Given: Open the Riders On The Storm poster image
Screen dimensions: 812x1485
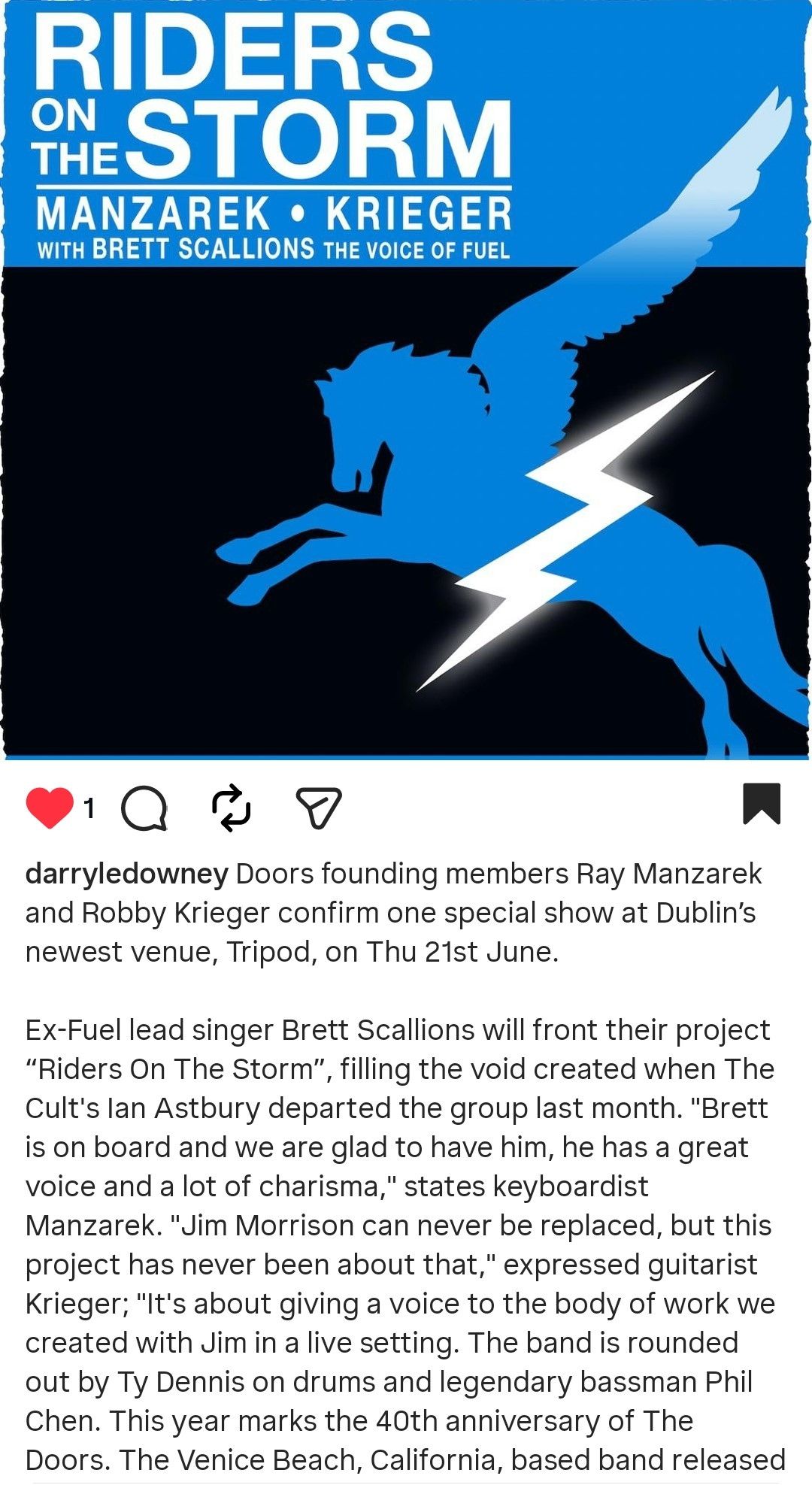Looking at the screenshot, I should (406, 379).
